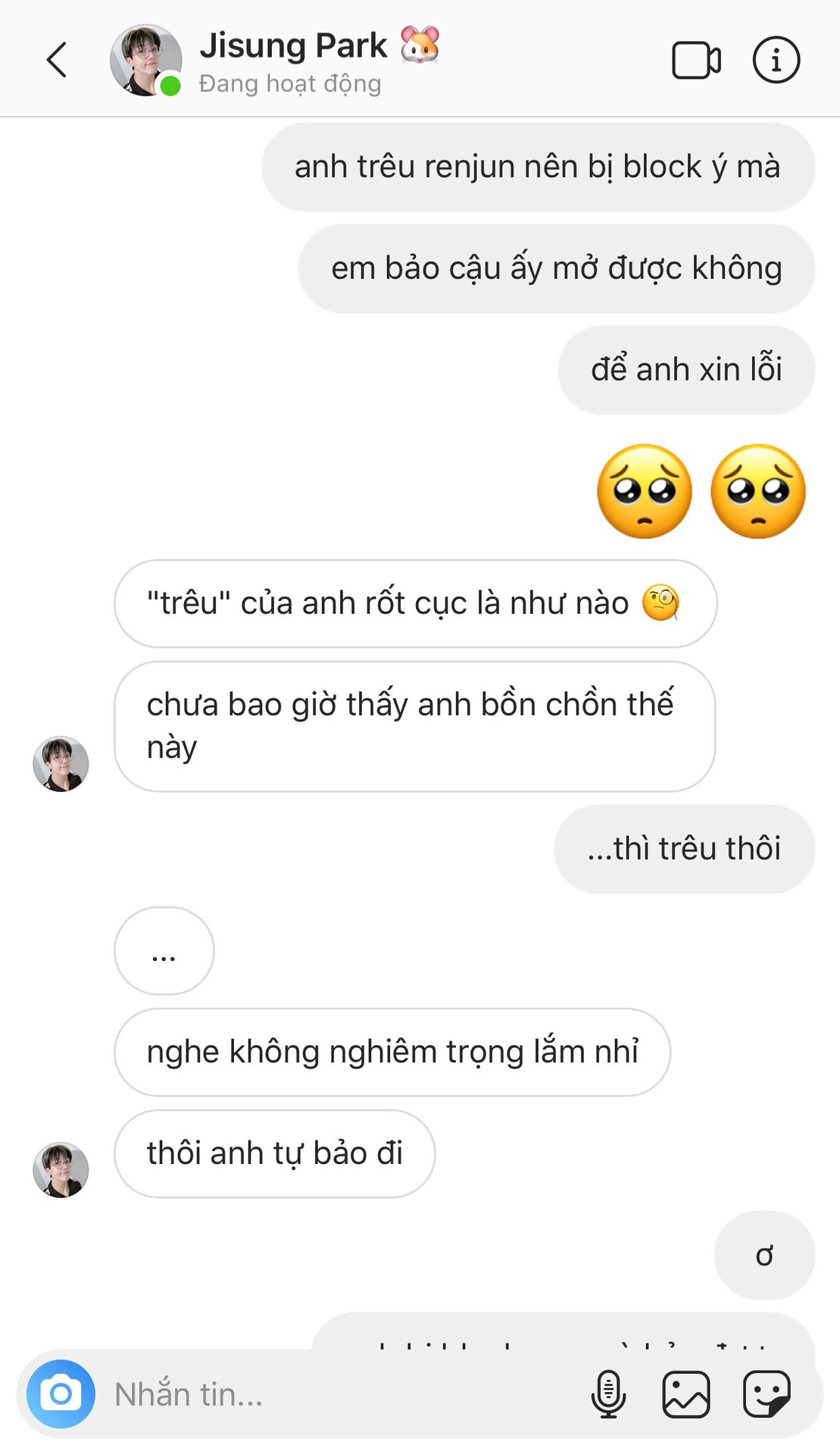
Task: Open the conversation info details
Action: pos(776,60)
